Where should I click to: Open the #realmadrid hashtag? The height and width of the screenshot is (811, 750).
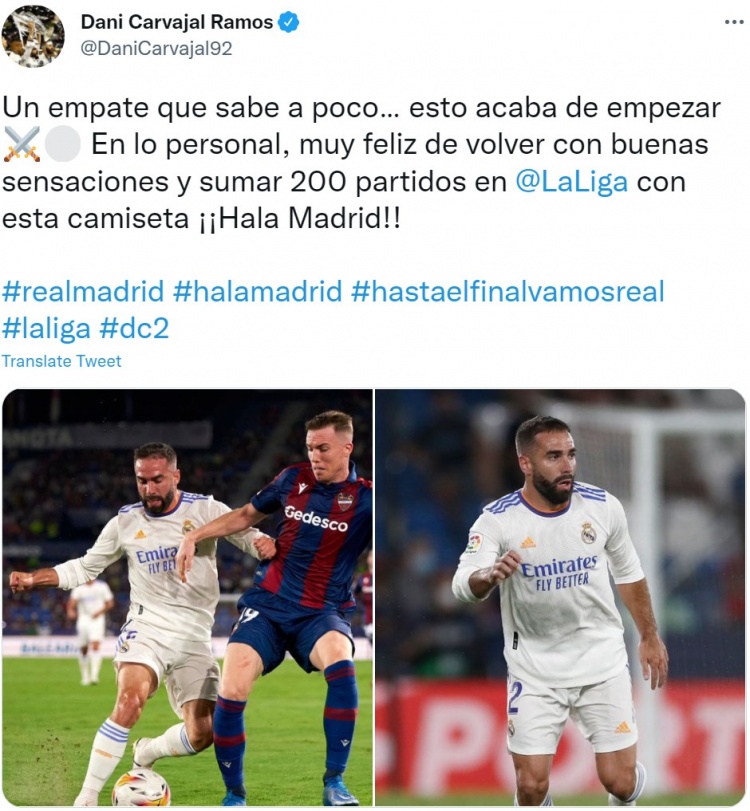tap(83, 292)
